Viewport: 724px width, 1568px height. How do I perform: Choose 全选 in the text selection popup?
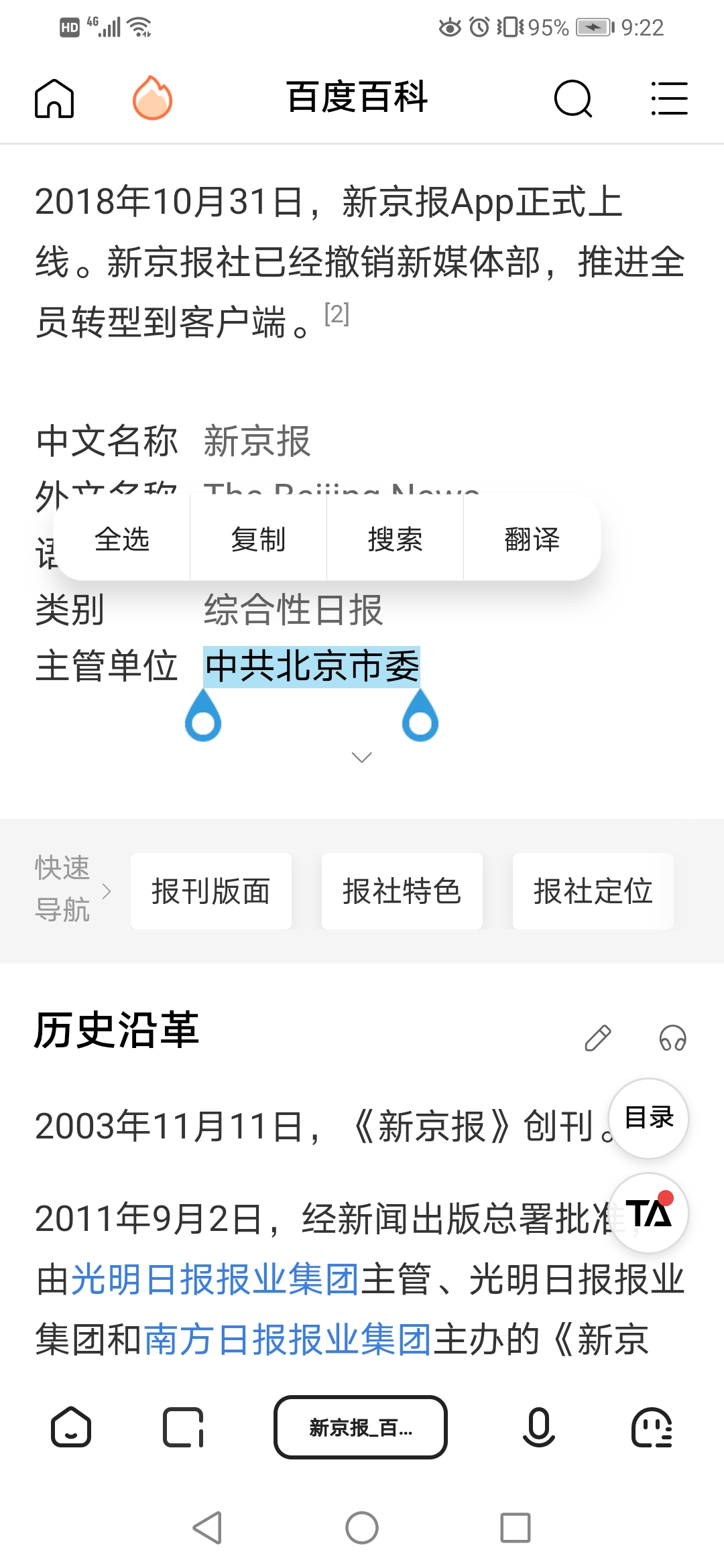122,539
